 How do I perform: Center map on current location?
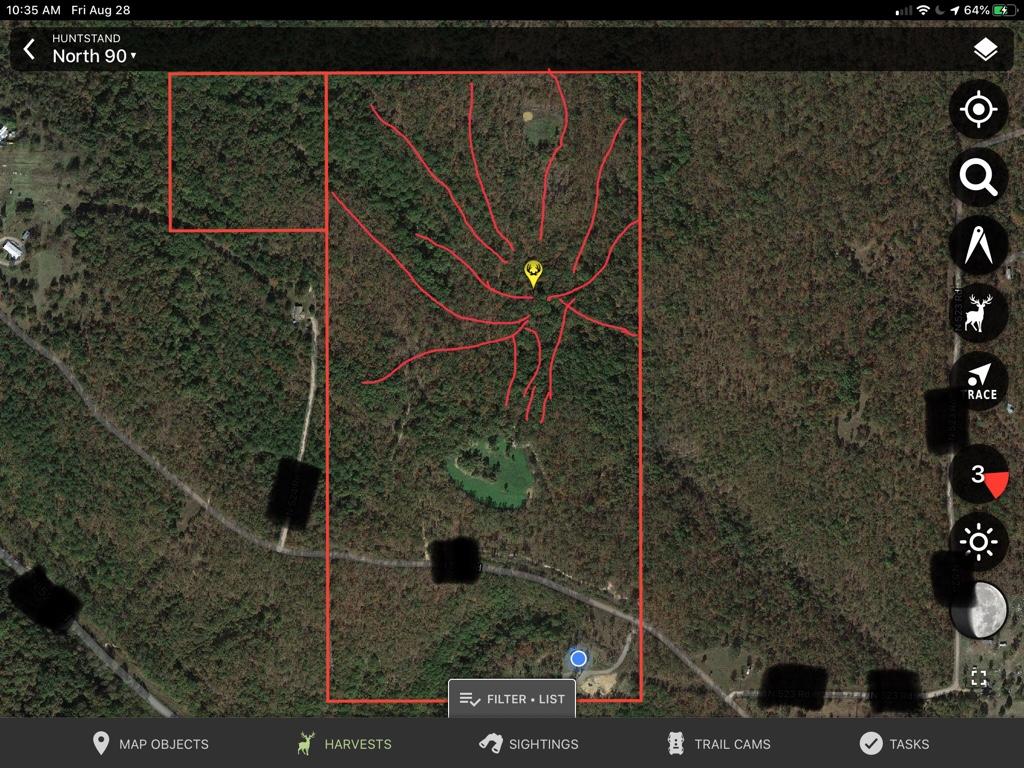pos(978,109)
